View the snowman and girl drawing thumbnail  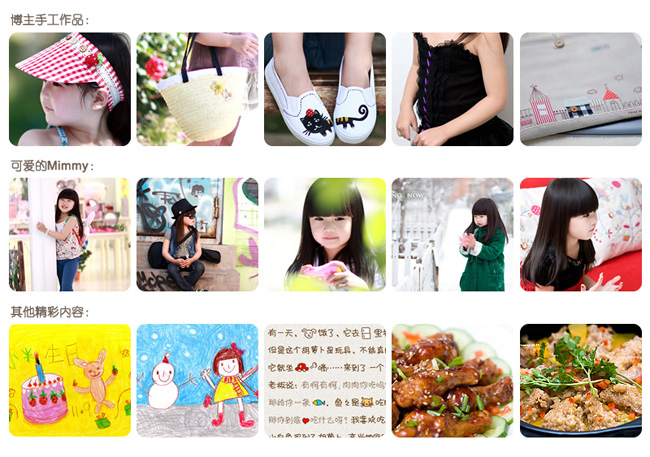[x=197, y=380]
